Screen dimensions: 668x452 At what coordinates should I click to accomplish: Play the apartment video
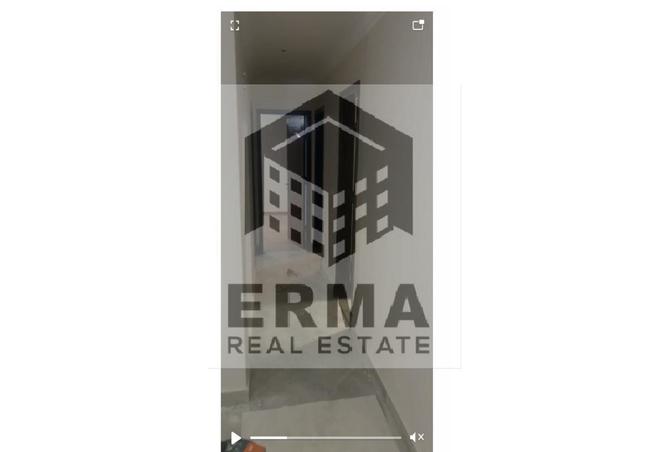click(x=236, y=437)
